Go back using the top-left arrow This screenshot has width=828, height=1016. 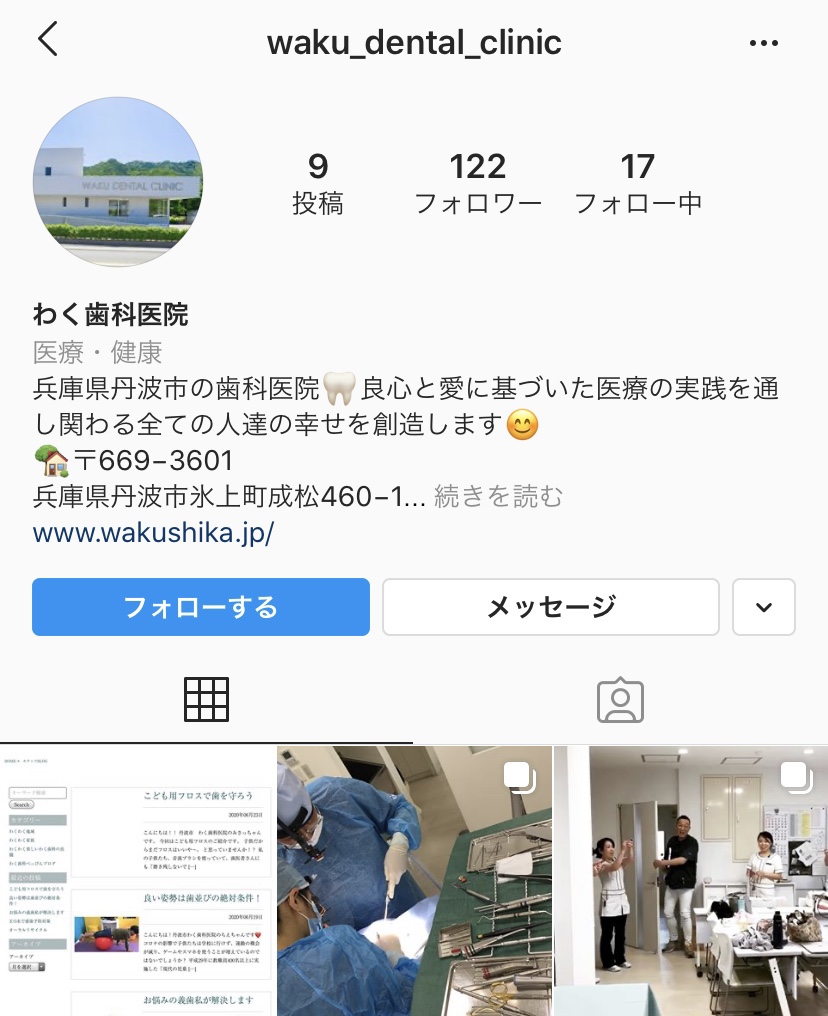(47, 40)
